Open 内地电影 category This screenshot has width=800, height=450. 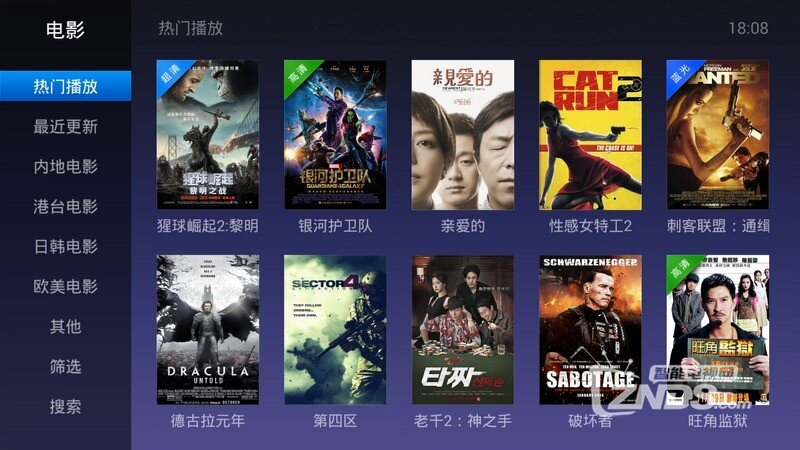(x=65, y=166)
